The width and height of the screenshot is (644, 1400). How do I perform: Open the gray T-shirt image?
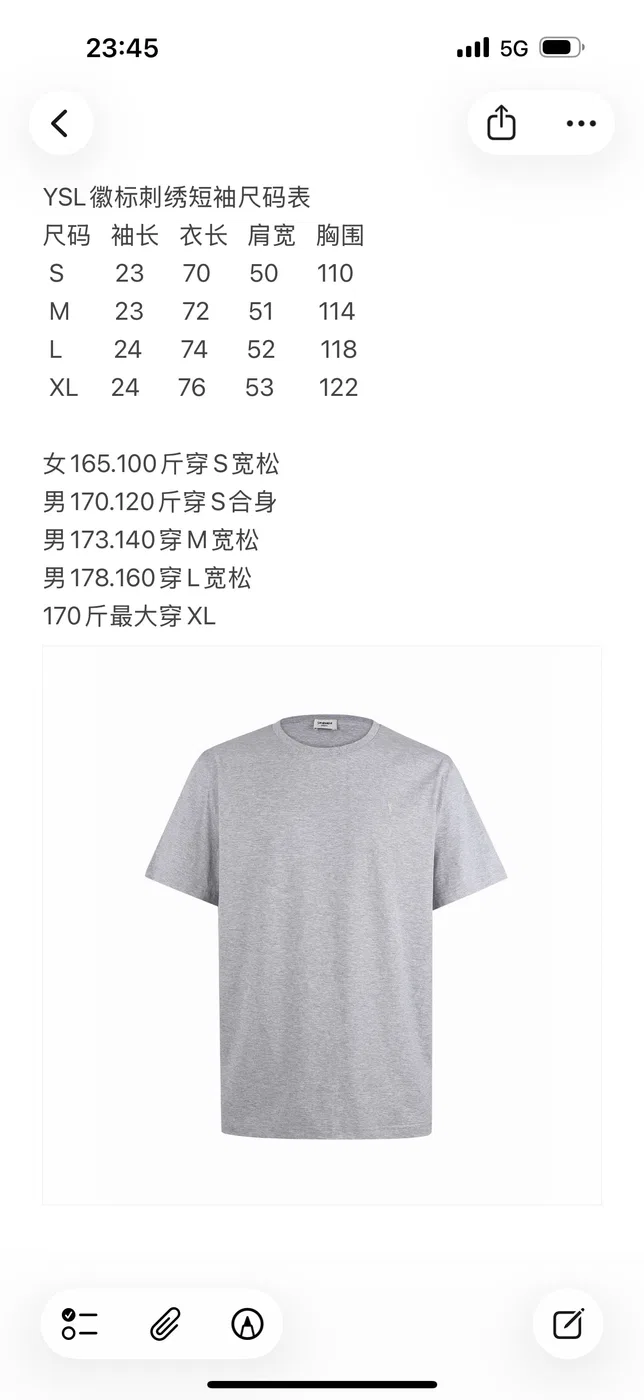coord(322,925)
